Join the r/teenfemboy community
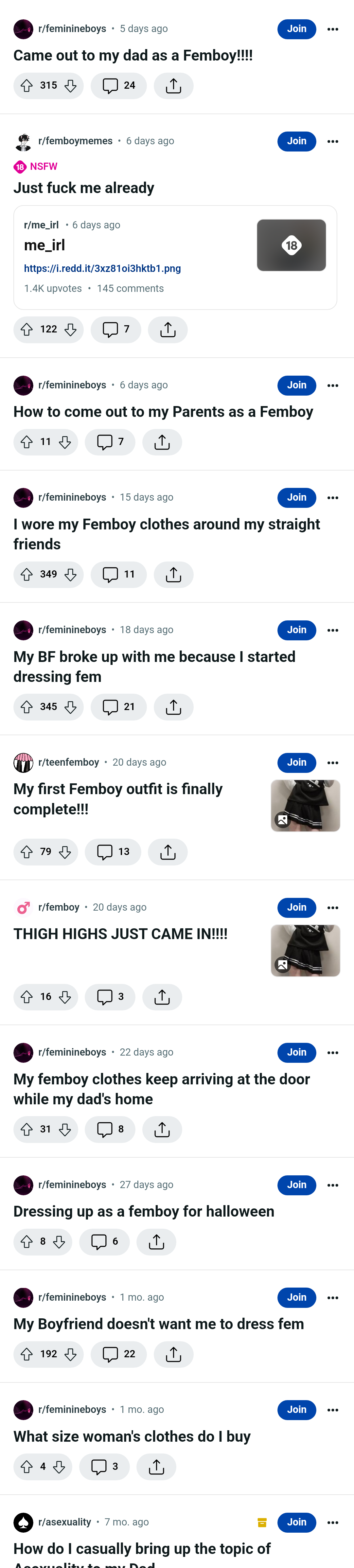The height and width of the screenshot is (1568, 354). pyautogui.click(x=296, y=762)
